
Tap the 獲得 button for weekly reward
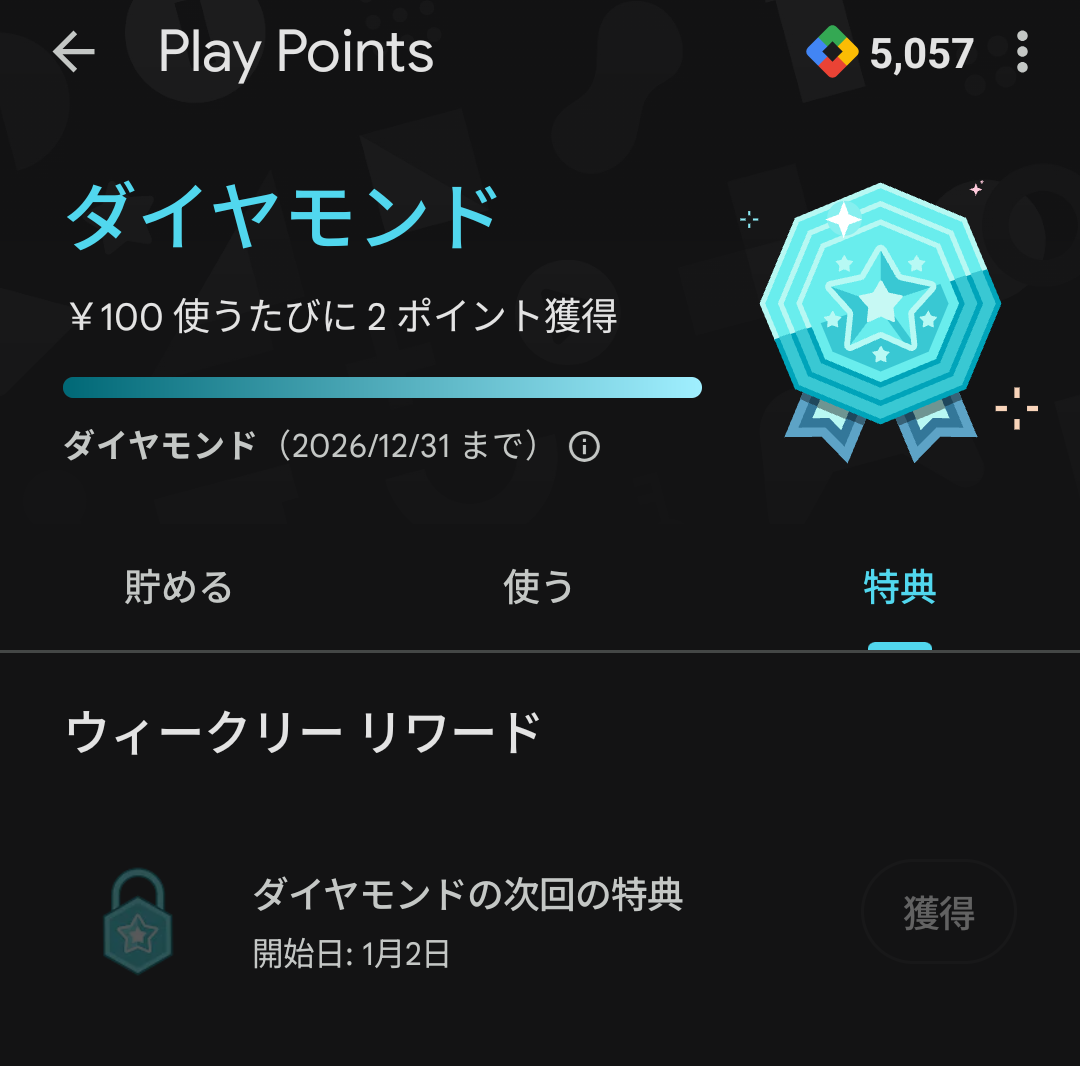[938, 913]
